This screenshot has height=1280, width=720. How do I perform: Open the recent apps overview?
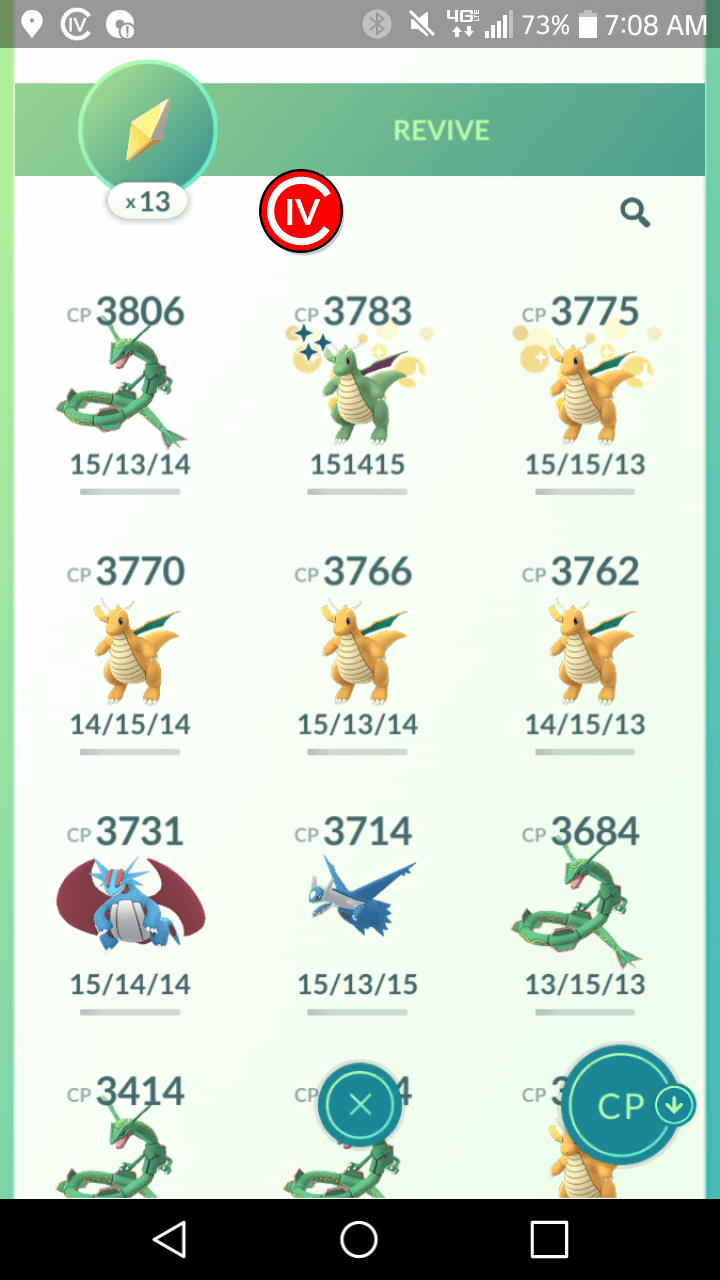pyautogui.click(x=549, y=1239)
